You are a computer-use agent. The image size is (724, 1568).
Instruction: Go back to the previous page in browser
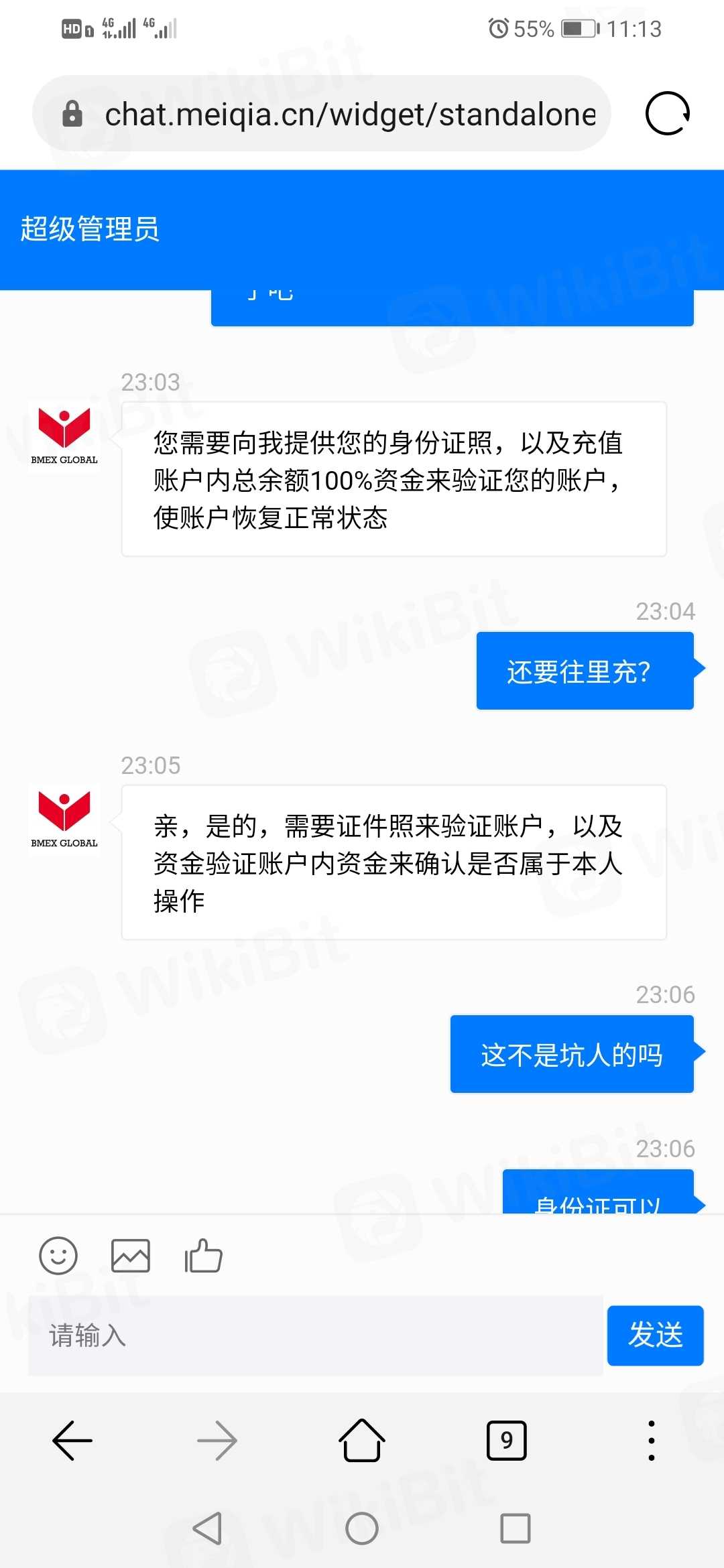72,1440
